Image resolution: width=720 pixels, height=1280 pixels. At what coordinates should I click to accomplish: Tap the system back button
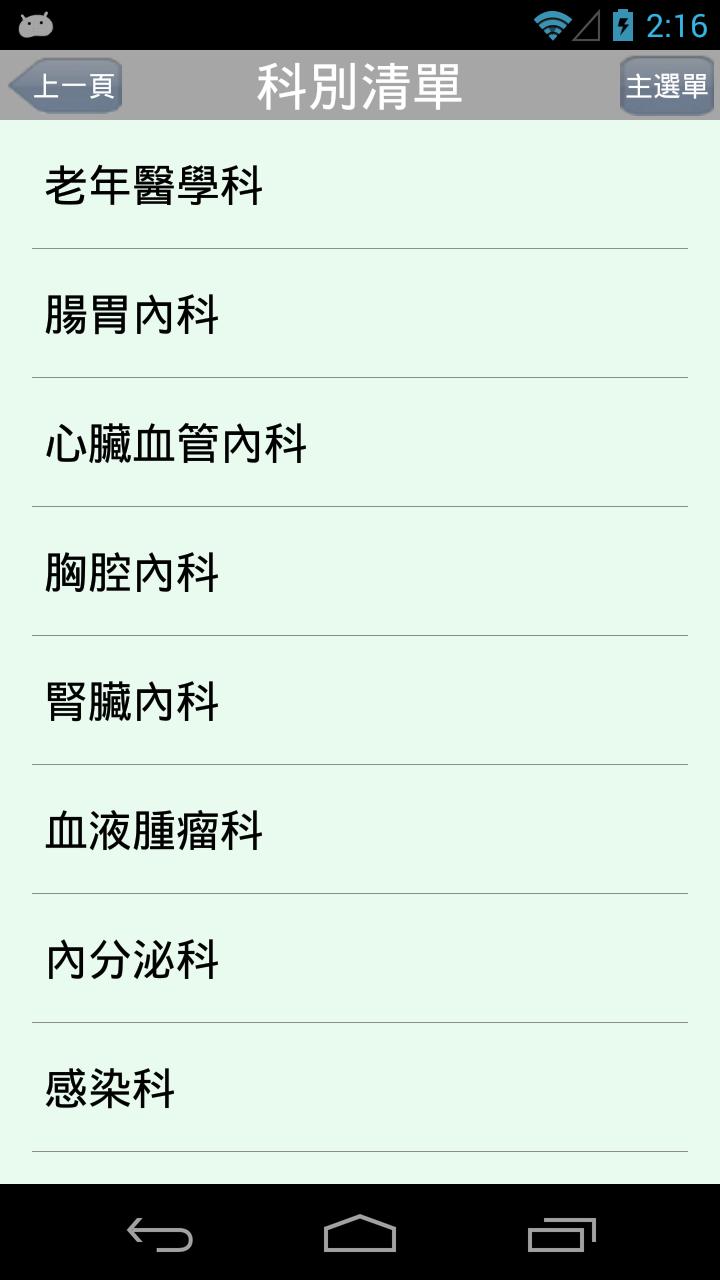(160, 1235)
